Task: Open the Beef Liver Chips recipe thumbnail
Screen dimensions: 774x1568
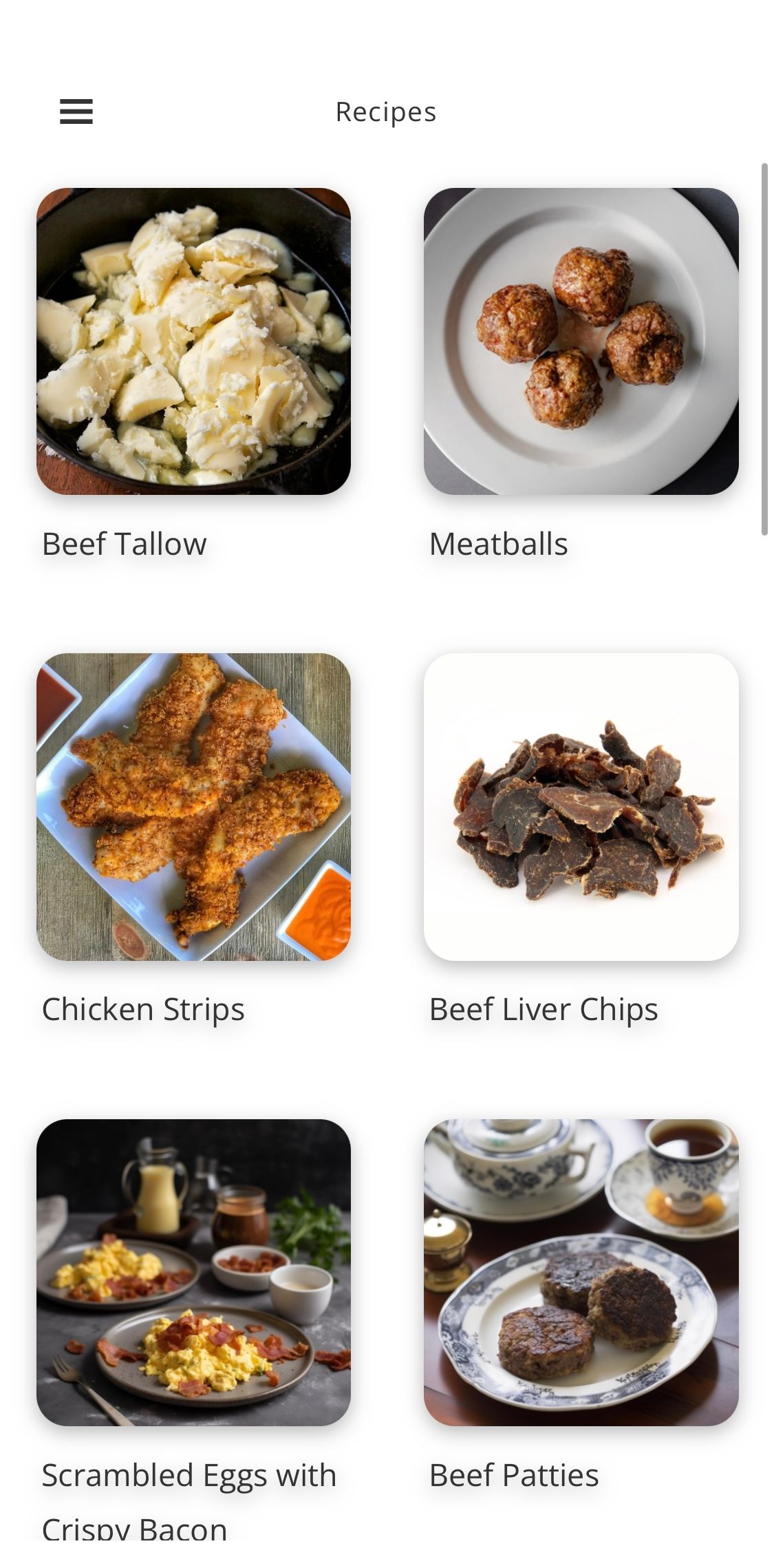Action: click(x=582, y=809)
